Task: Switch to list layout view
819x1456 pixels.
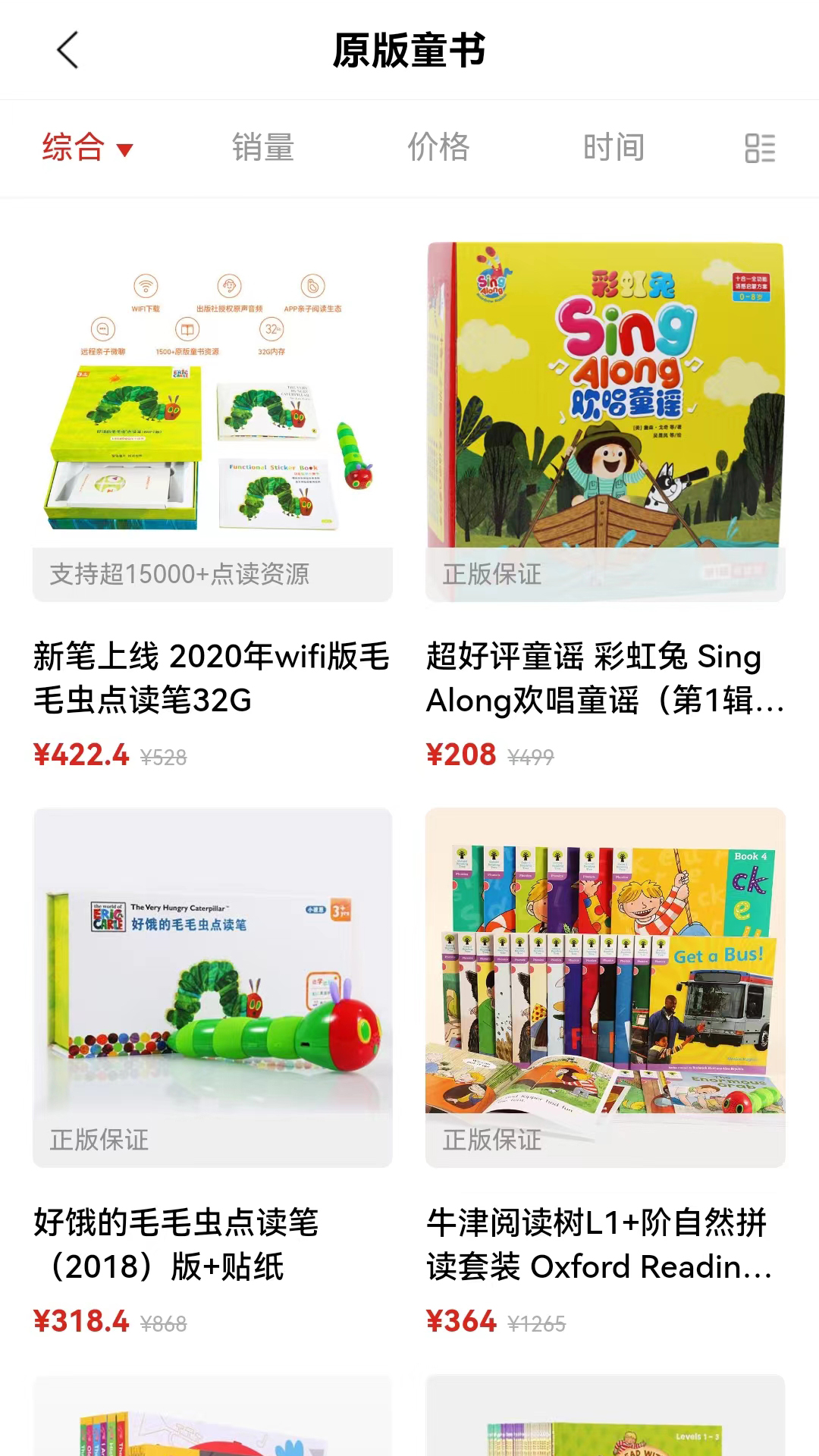Action: 760,149
